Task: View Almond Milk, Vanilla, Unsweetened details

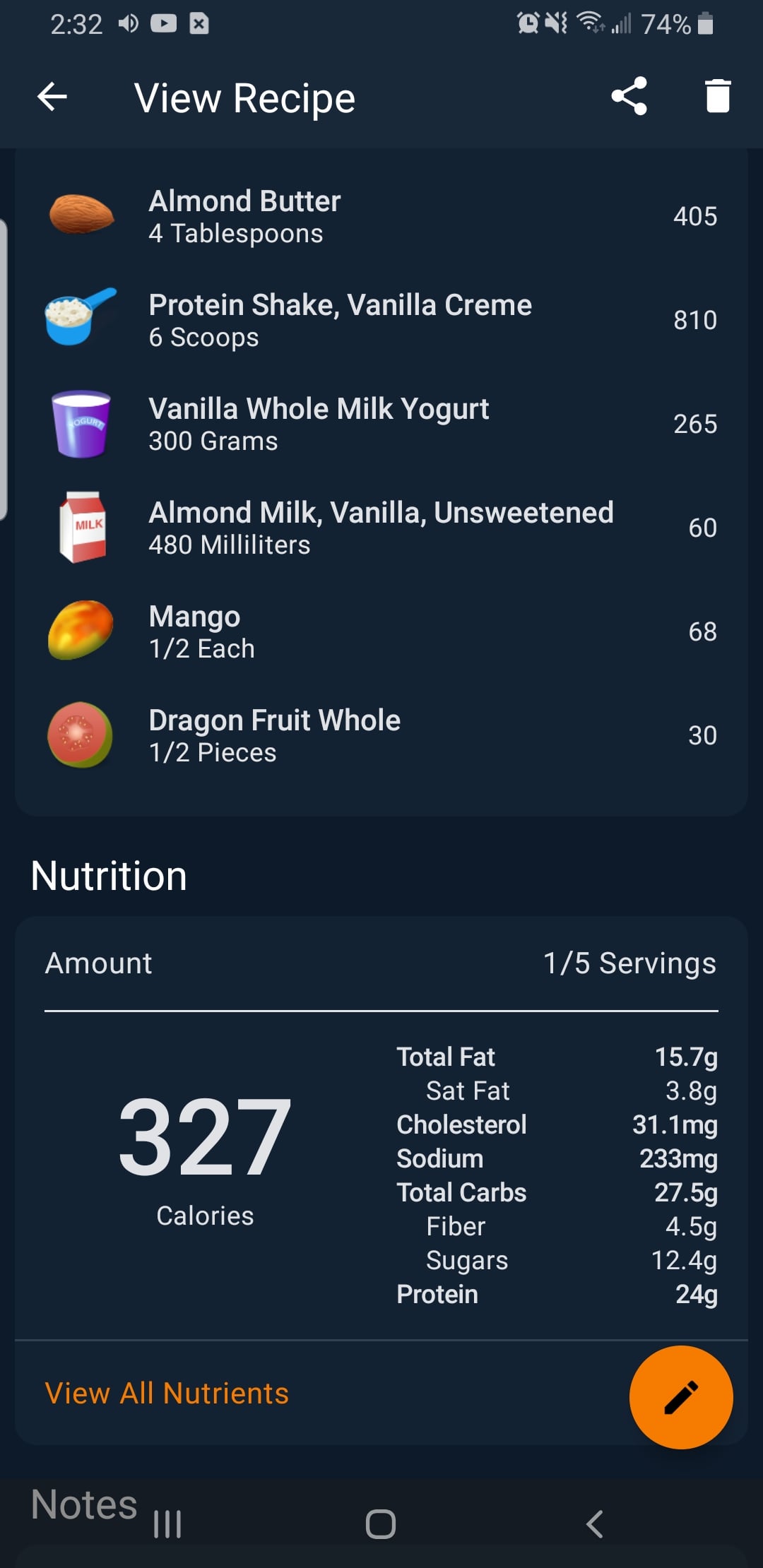Action: point(381,528)
